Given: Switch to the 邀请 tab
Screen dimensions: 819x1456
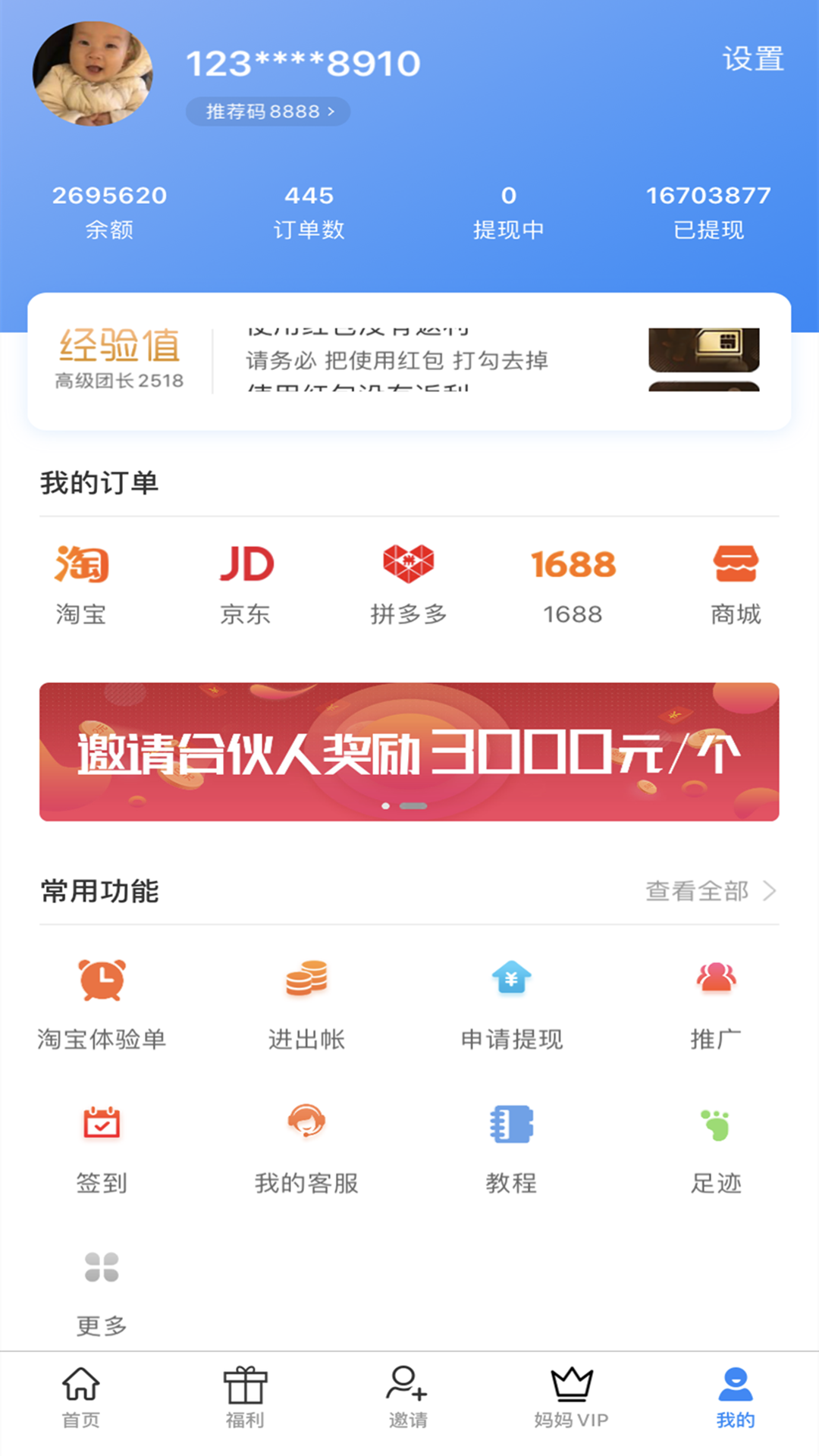Looking at the screenshot, I should [x=408, y=1398].
